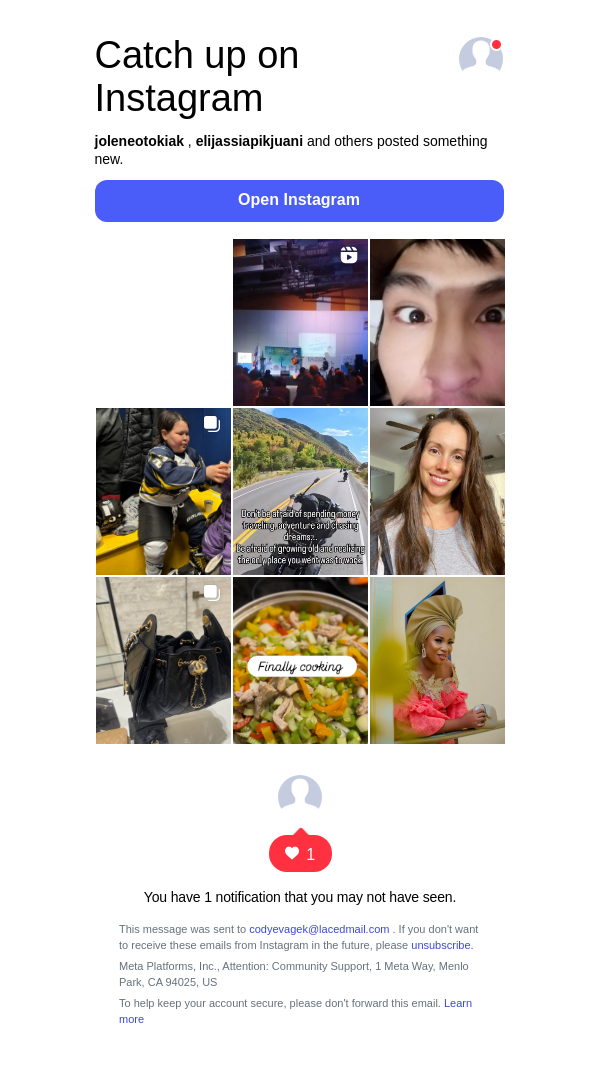Open the Finally cooking food post
The width and height of the screenshot is (600, 1070).
(300, 660)
